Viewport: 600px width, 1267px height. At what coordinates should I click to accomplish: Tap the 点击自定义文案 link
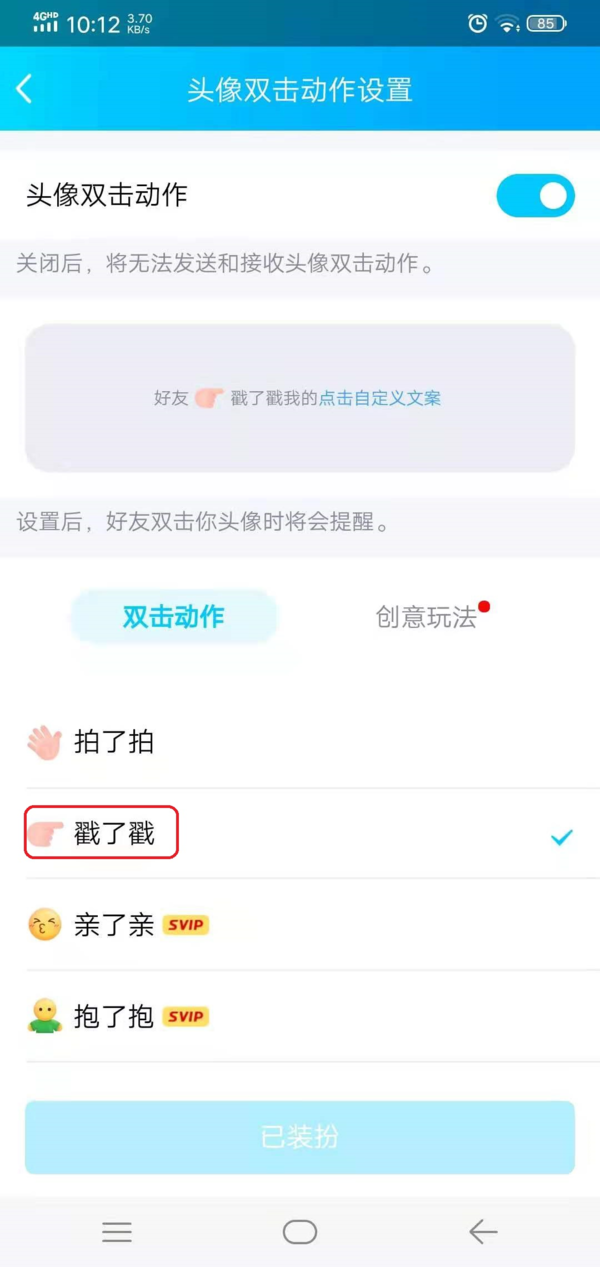379,398
